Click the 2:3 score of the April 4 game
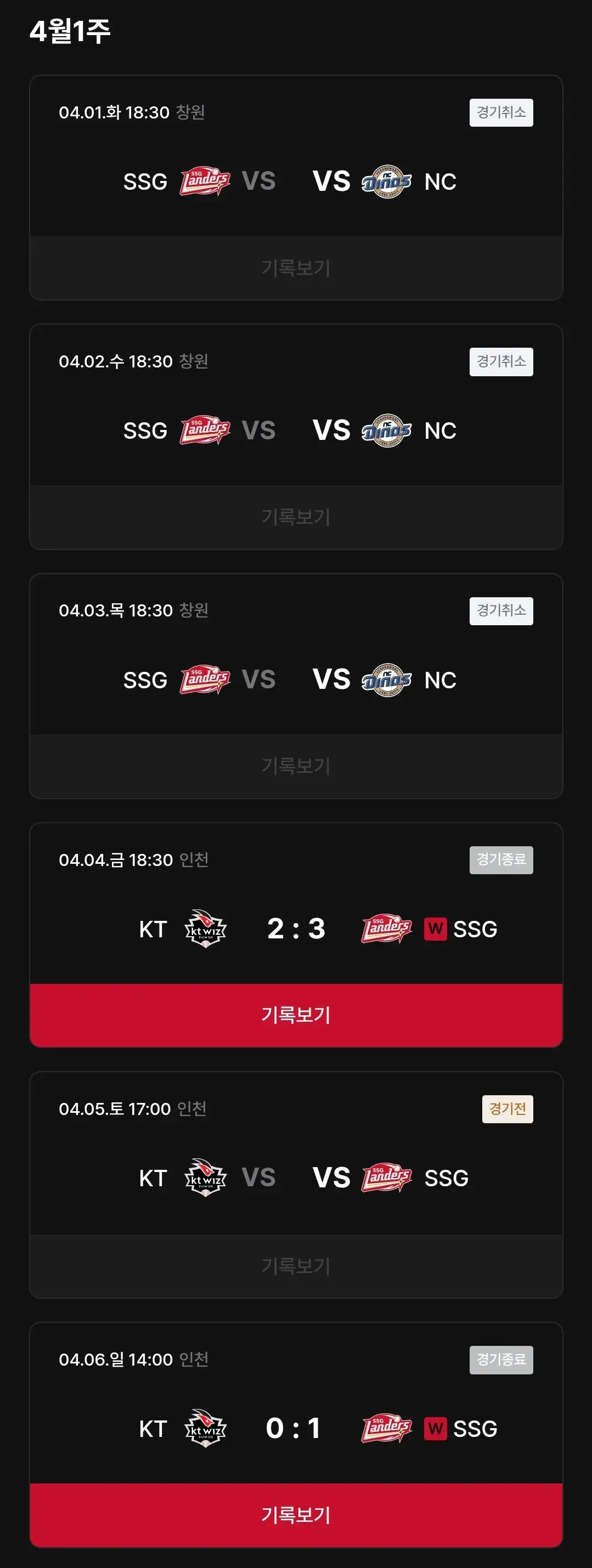This screenshot has width=592, height=1568. (296, 929)
